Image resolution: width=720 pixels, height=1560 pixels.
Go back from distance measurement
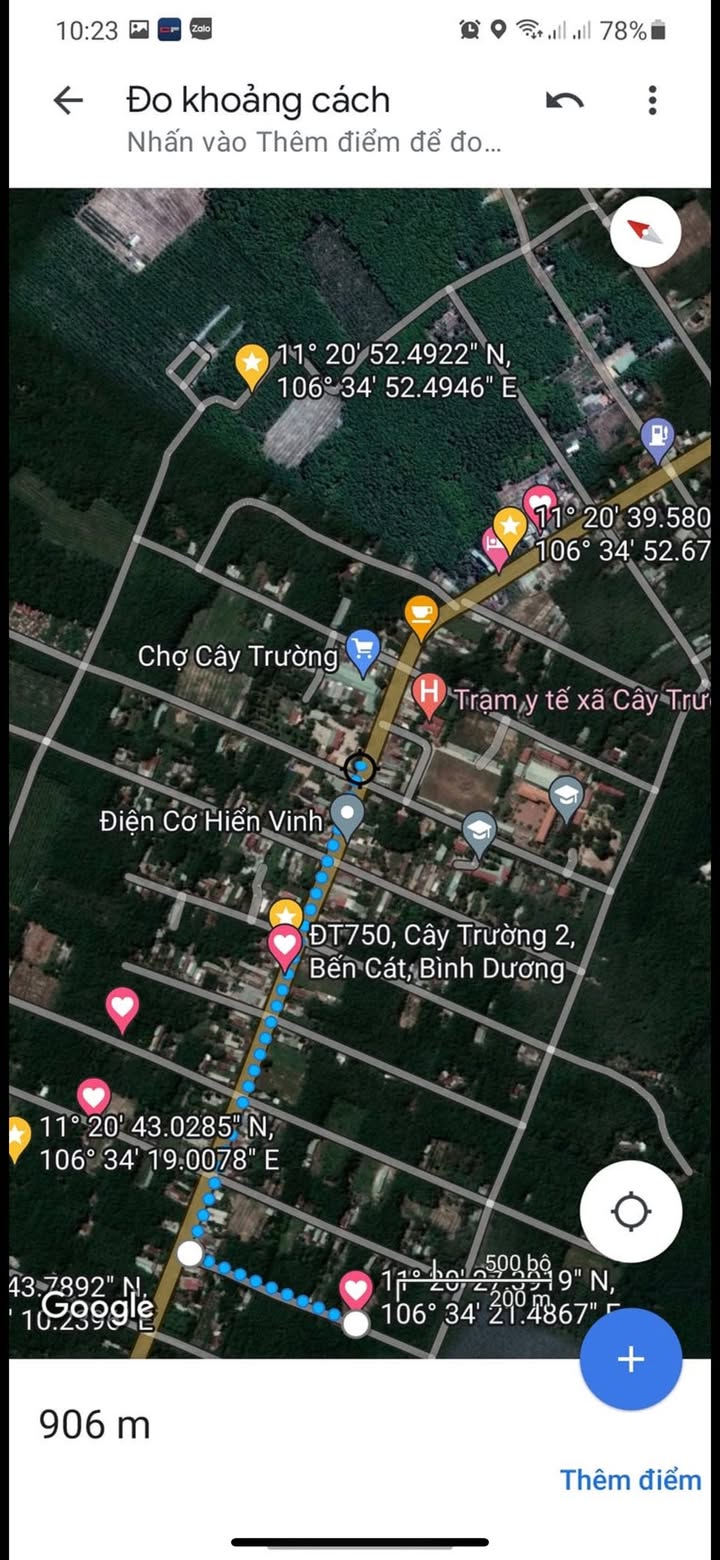(68, 100)
